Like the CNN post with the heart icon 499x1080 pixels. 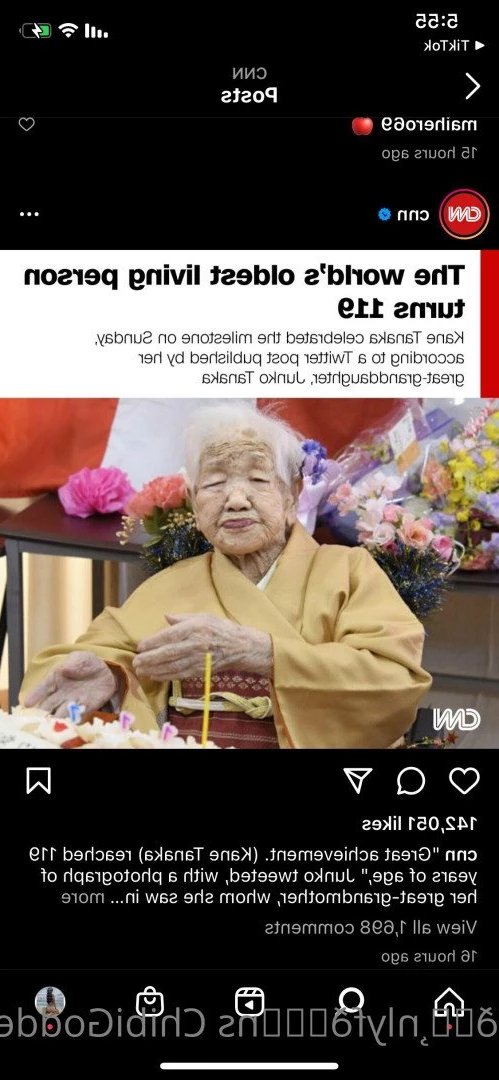pyautogui.click(x=464, y=780)
